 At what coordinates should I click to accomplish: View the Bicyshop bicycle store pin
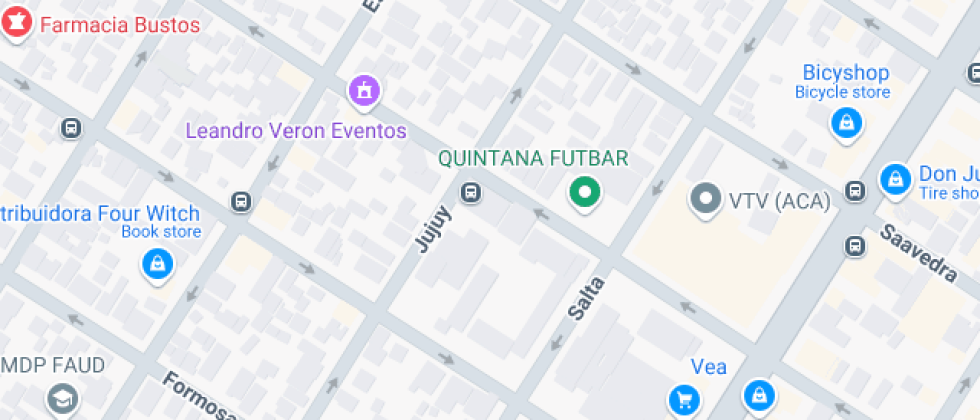(846, 124)
